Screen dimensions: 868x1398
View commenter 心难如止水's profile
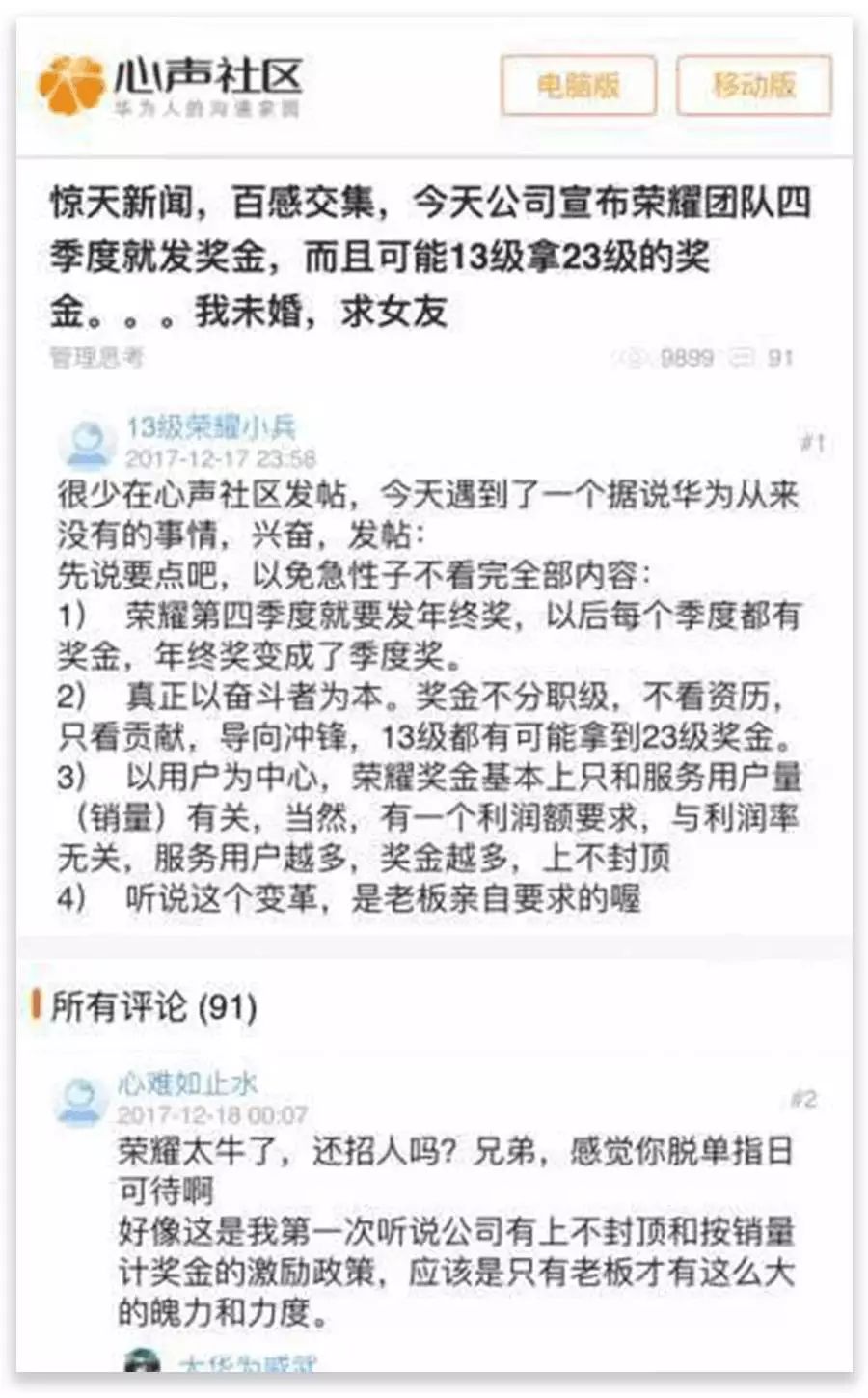pyautogui.click(x=188, y=1083)
